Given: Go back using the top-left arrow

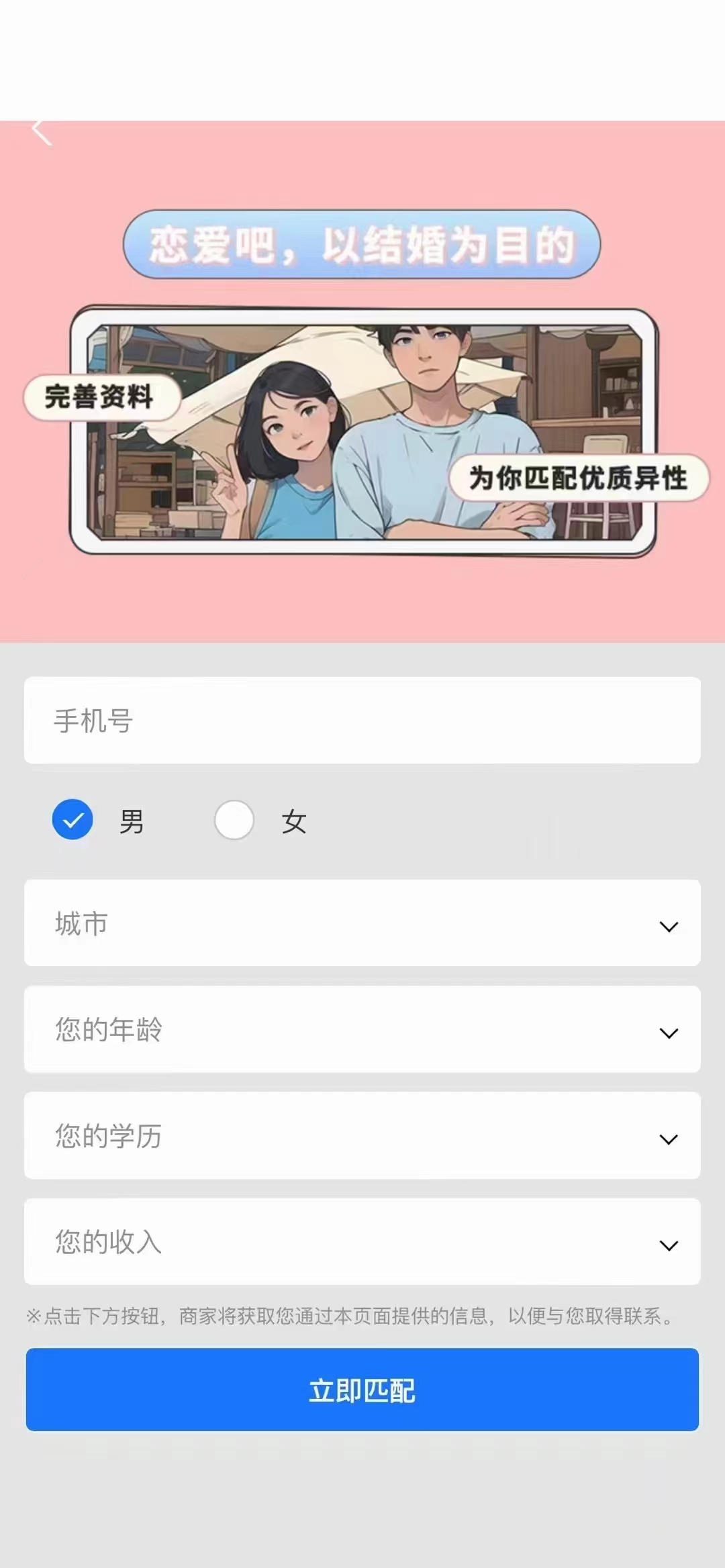Looking at the screenshot, I should [x=42, y=132].
